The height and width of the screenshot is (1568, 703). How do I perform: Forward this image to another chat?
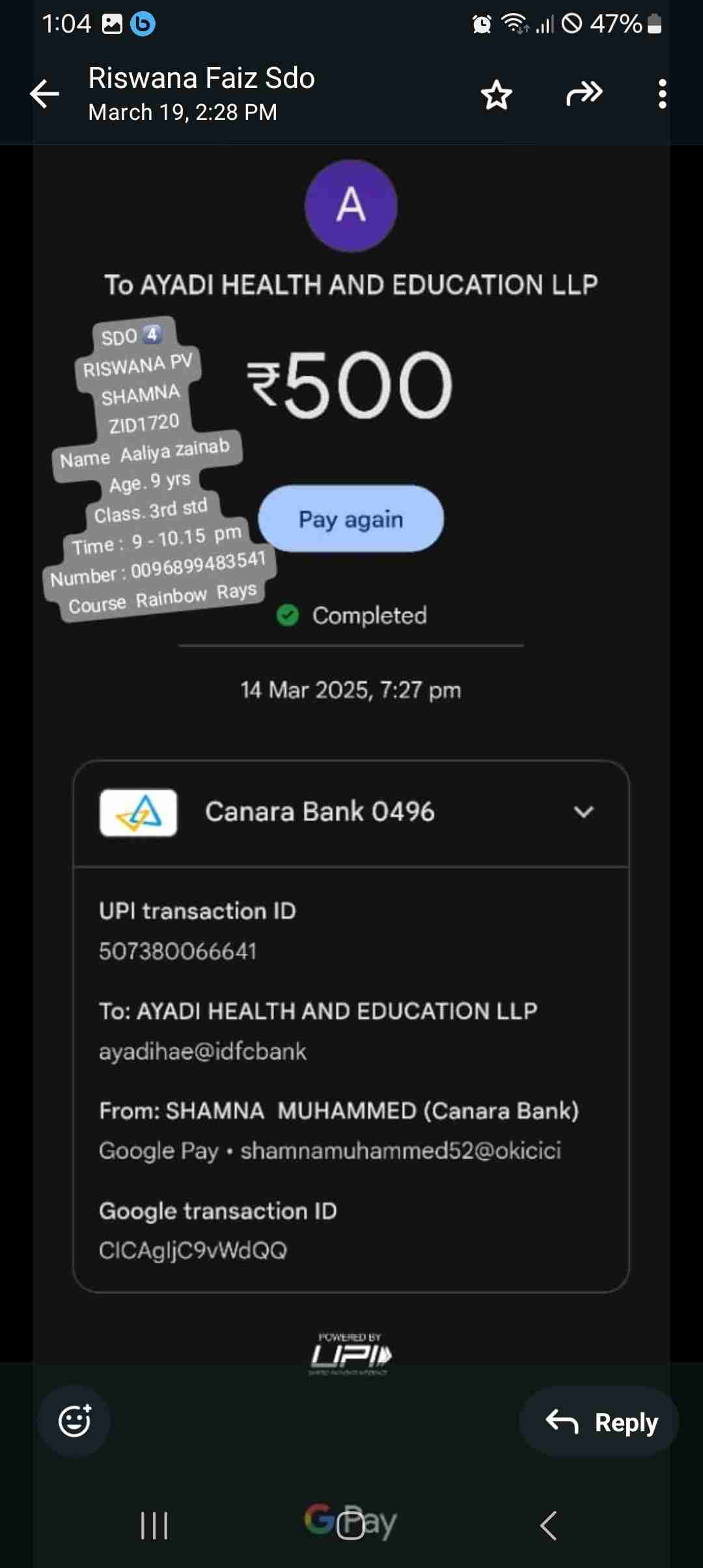click(x=584, y=94)
